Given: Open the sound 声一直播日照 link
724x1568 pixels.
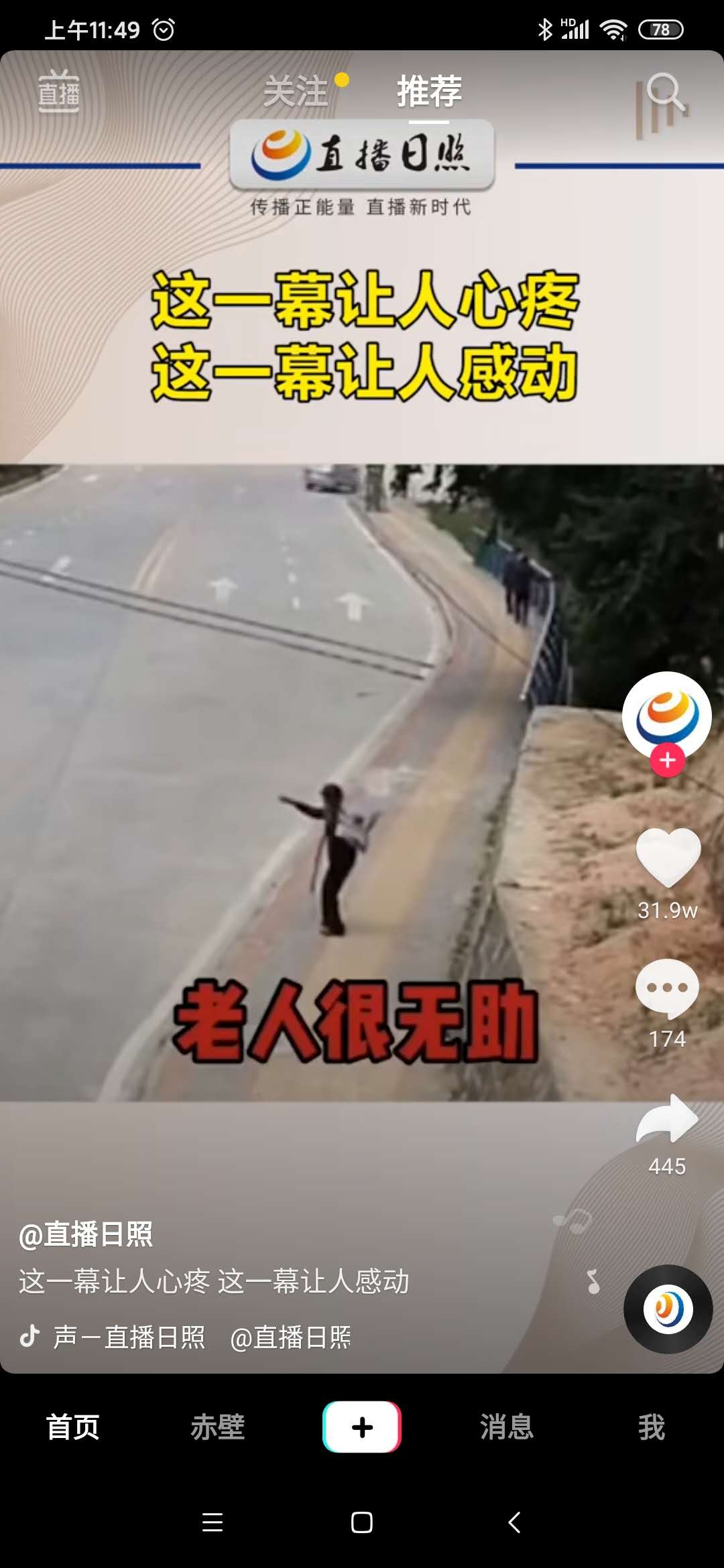Looking at the screenshot, I should (x=129, y=1337).
